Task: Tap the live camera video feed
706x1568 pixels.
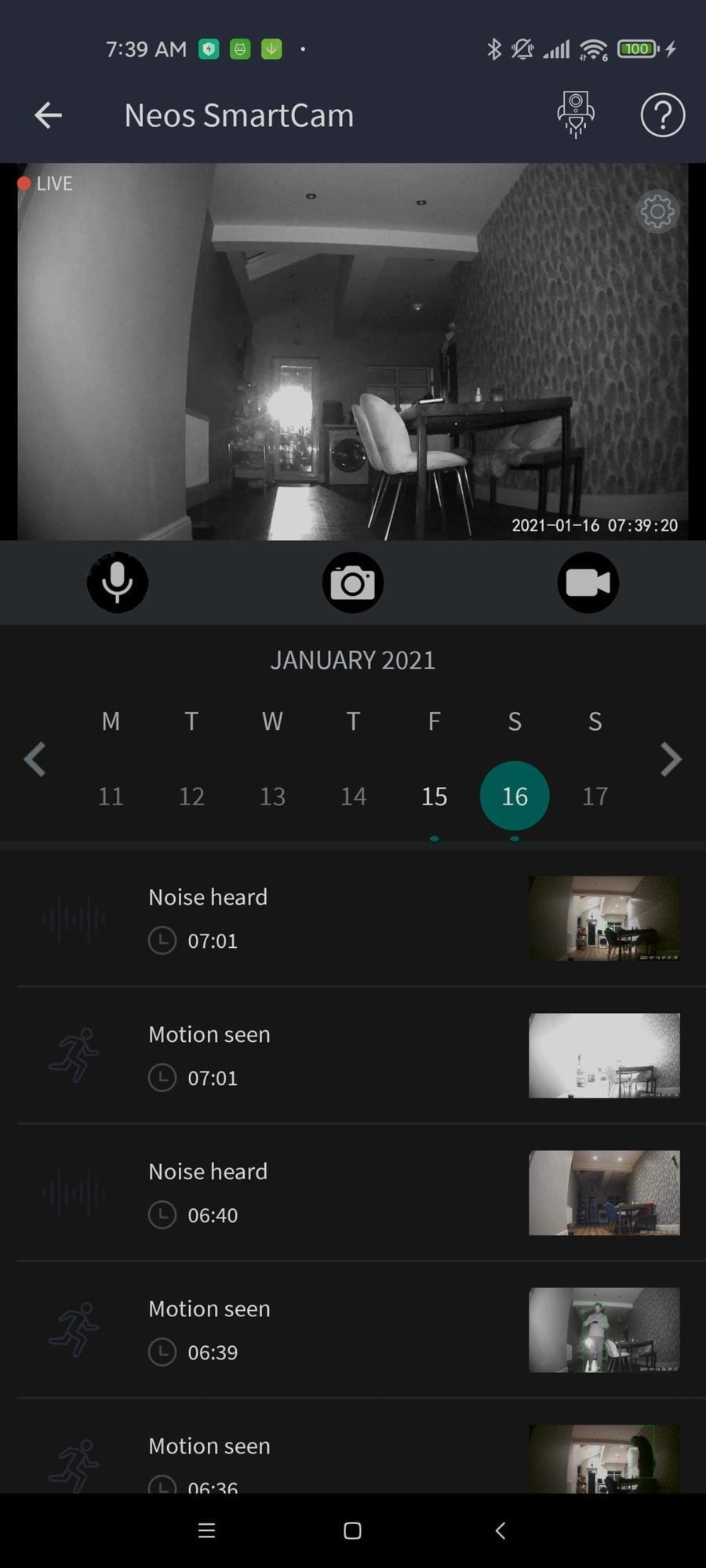Action: point(353,353)
